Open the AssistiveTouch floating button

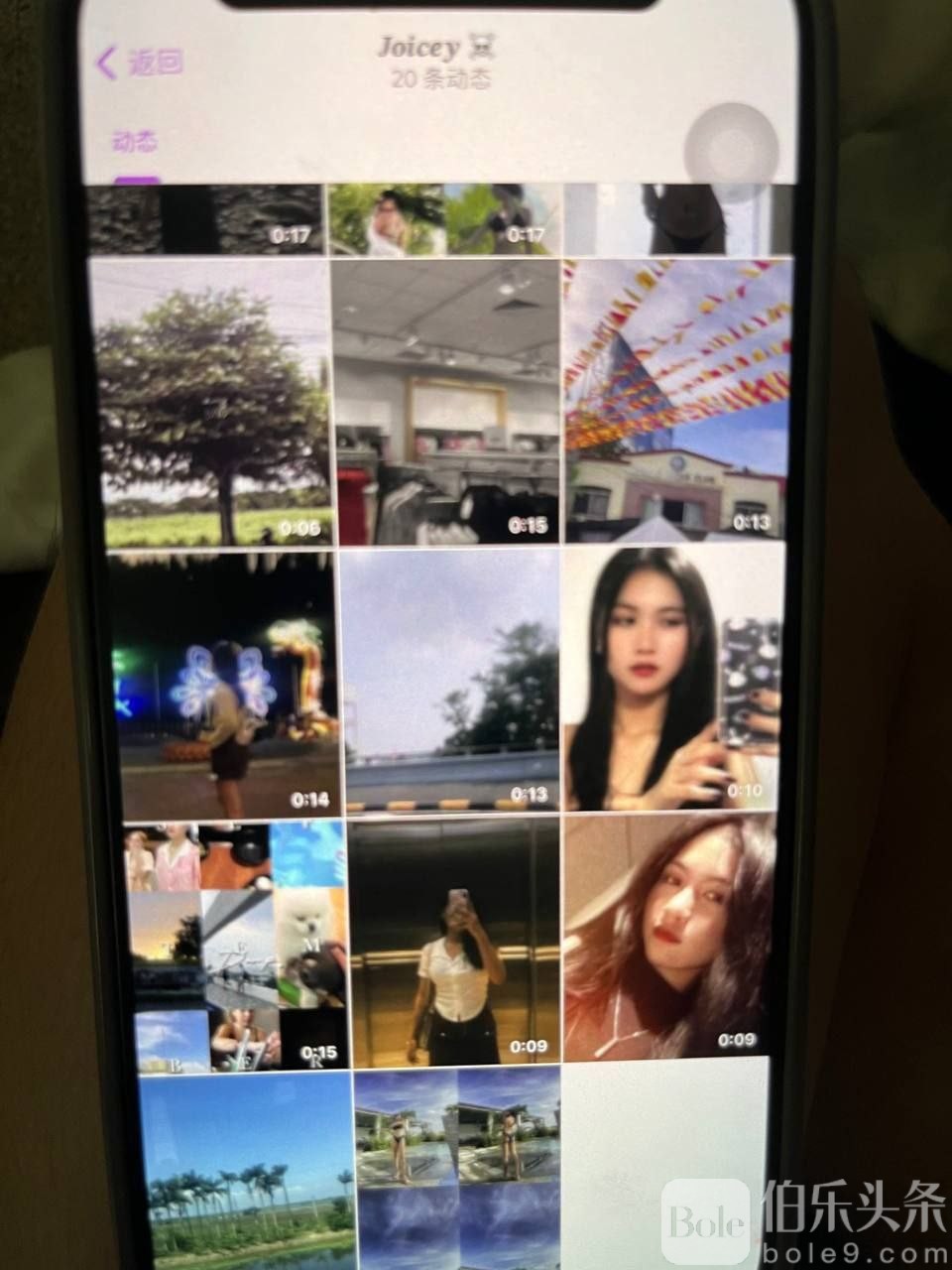pos(732,150)
